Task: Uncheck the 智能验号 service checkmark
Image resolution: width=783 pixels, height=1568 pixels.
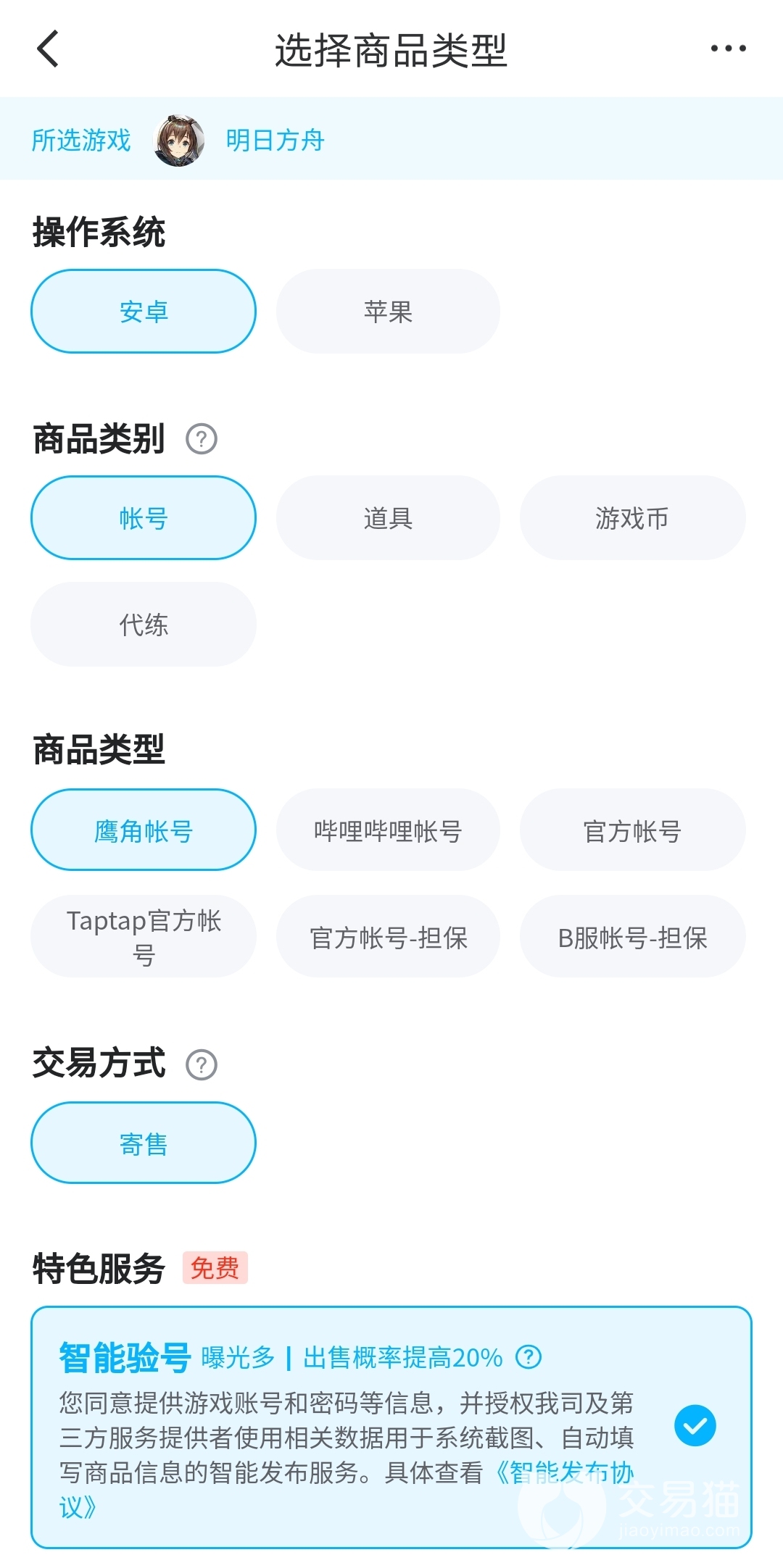Action: pos(695,1425)
